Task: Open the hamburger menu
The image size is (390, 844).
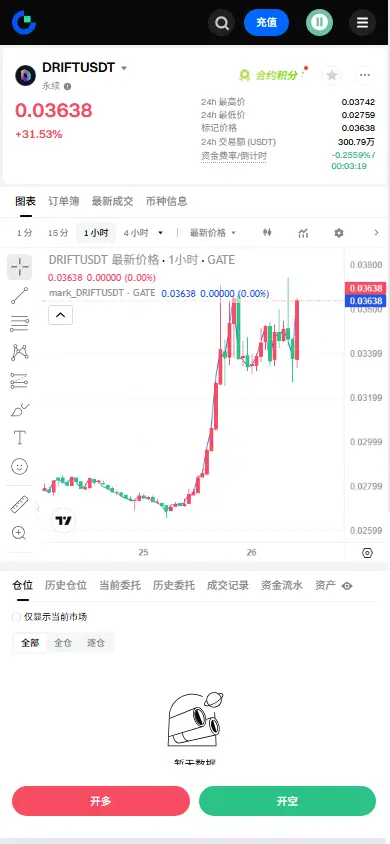Action: (362, 23)
